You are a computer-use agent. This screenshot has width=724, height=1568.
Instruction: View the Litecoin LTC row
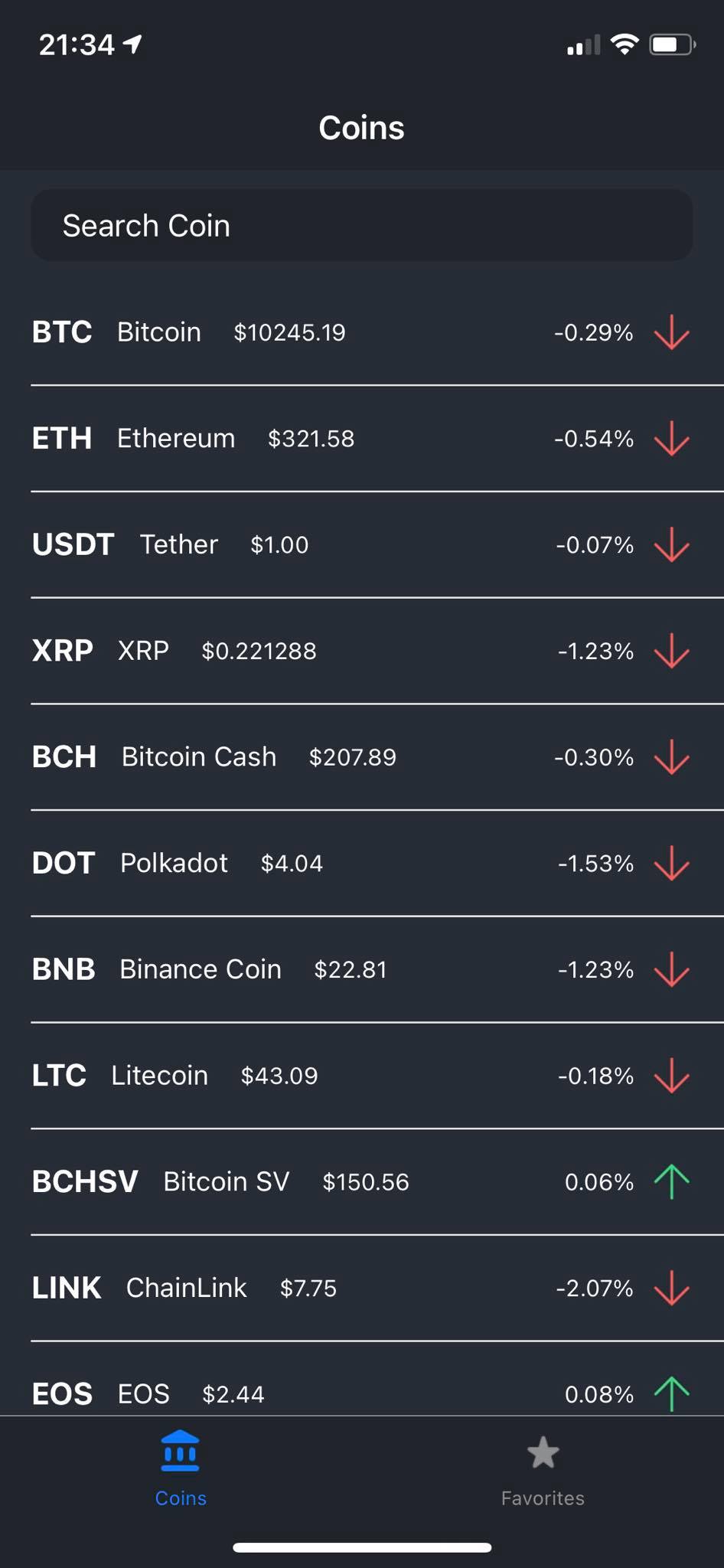pos(361,1076)
